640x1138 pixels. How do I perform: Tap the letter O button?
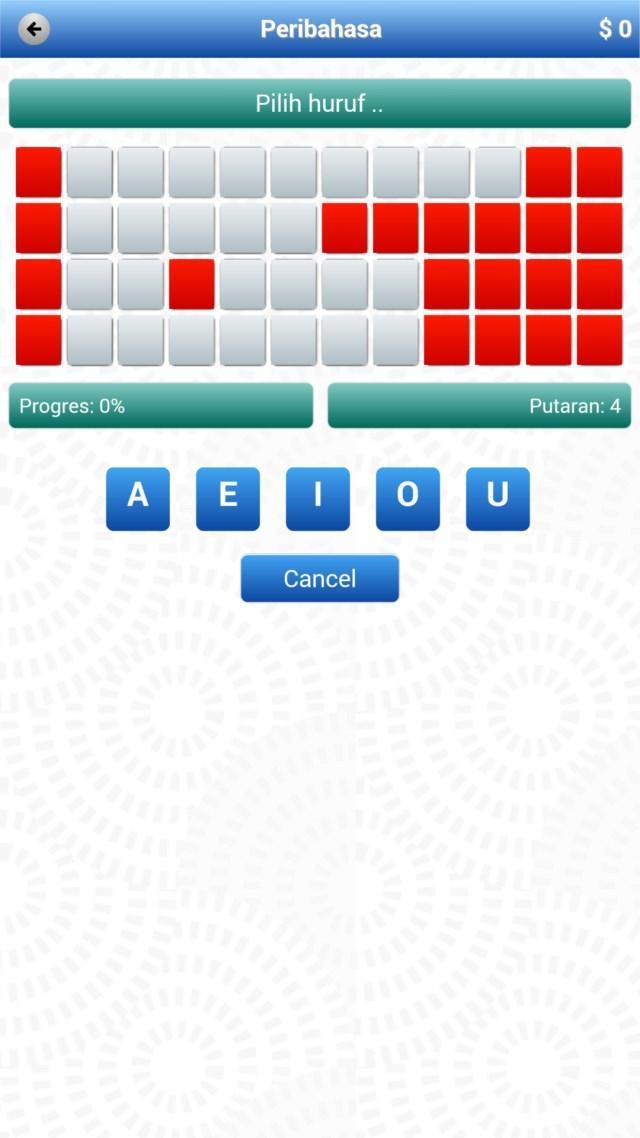pyautogui.click(x=408, y=498)
